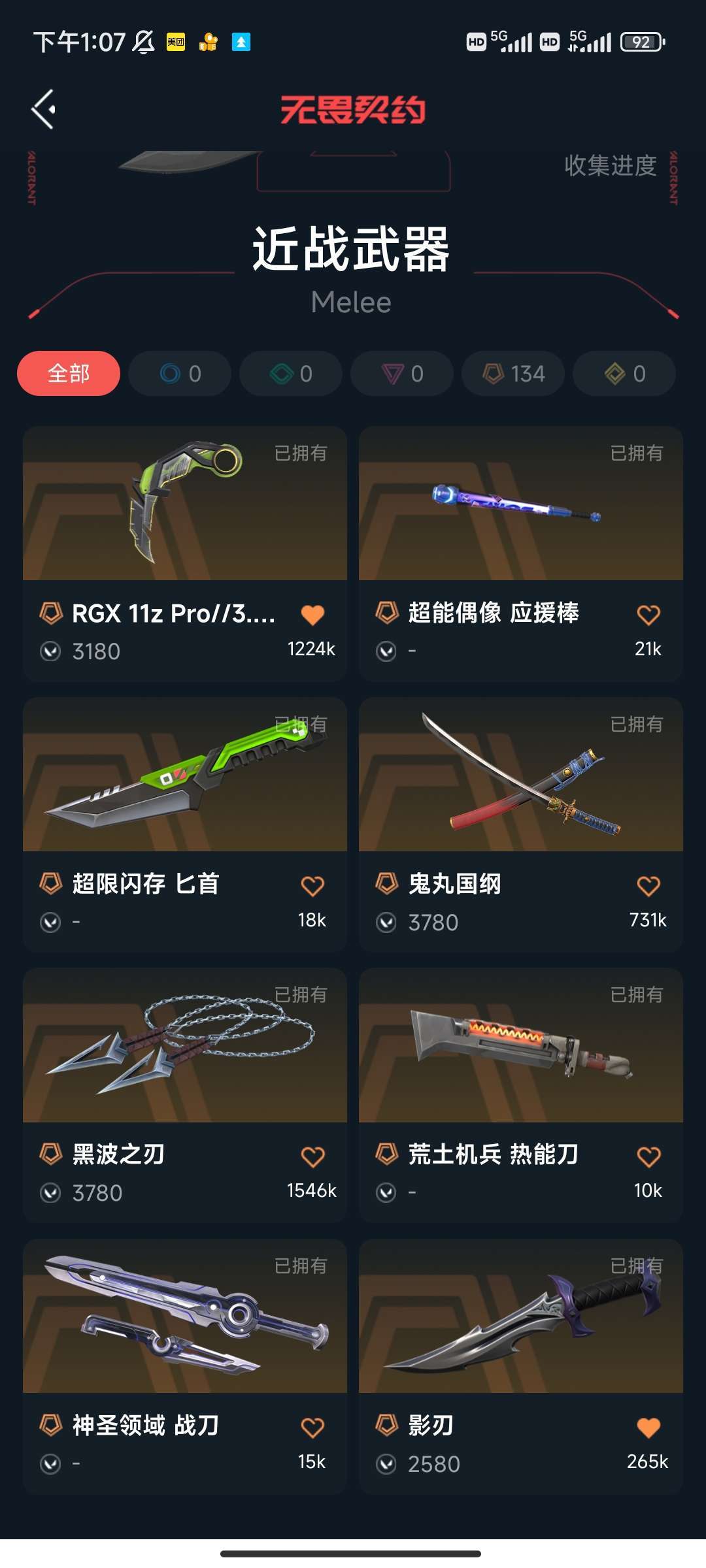
Task: Favorite the 荒土机兵 热能刀
Action: 648,1153
